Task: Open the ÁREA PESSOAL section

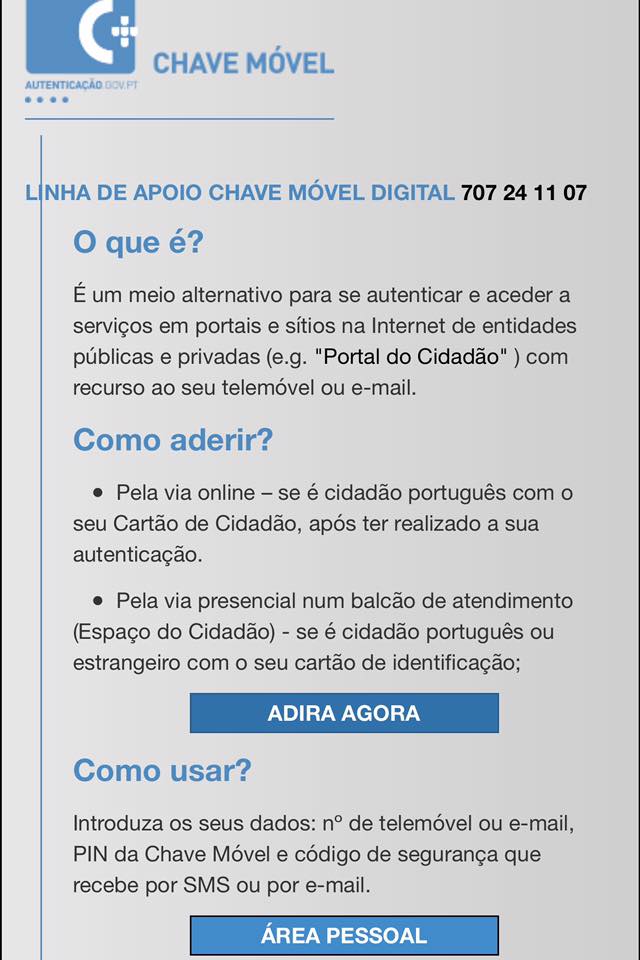Action: tap(344, 936)
